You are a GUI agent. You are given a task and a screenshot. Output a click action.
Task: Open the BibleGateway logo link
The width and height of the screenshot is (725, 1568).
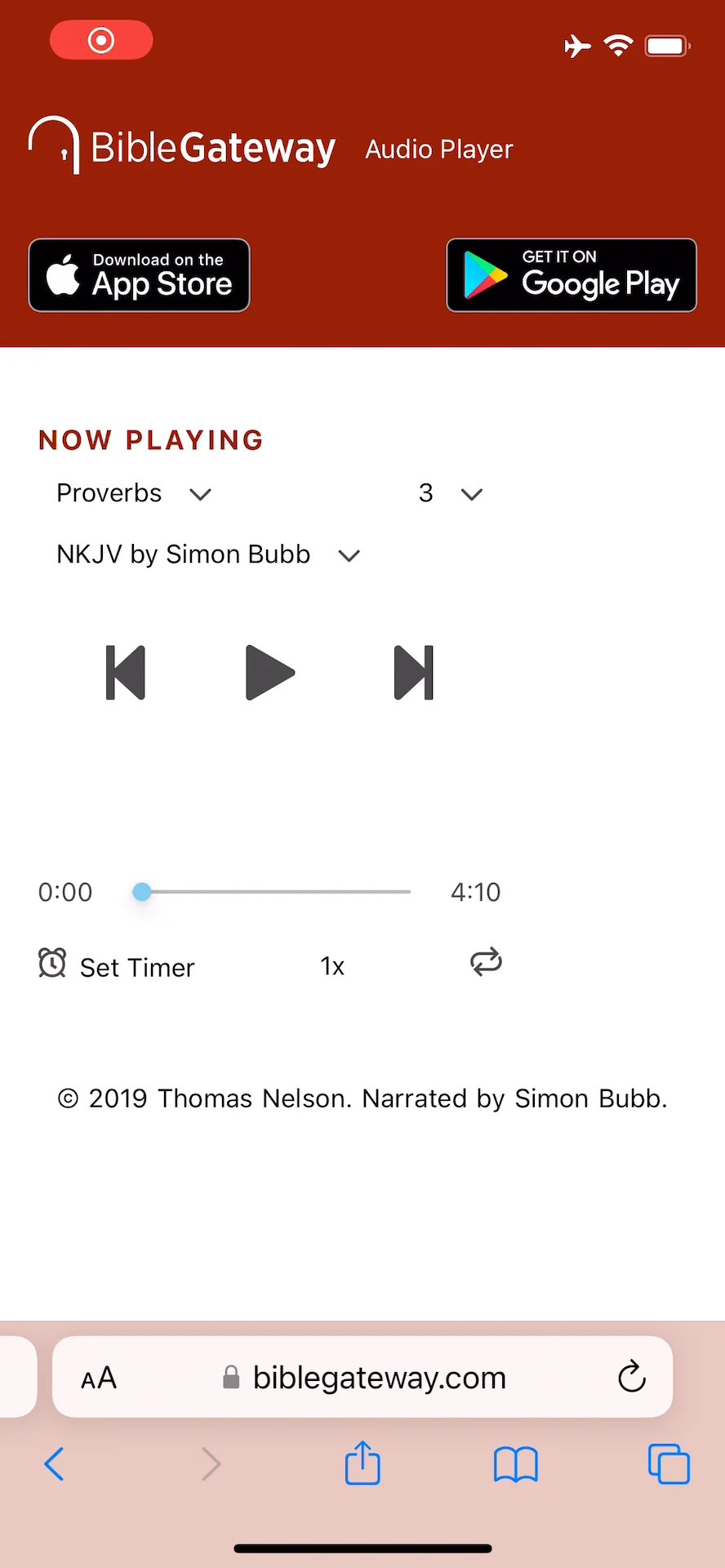[x=182, y=146]
